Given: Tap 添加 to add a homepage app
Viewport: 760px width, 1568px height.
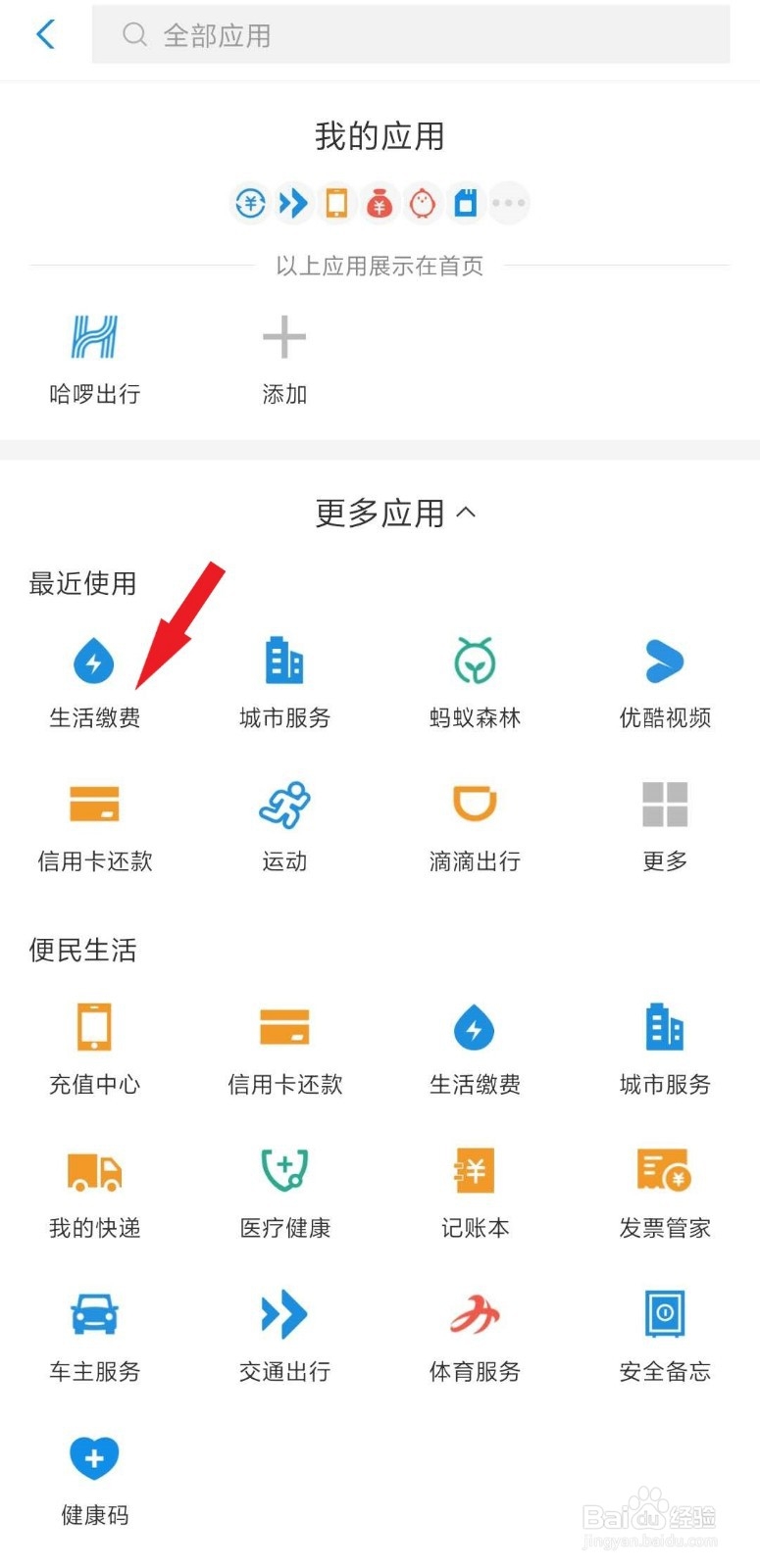Looking at the screenshot, I should [283, 358].
